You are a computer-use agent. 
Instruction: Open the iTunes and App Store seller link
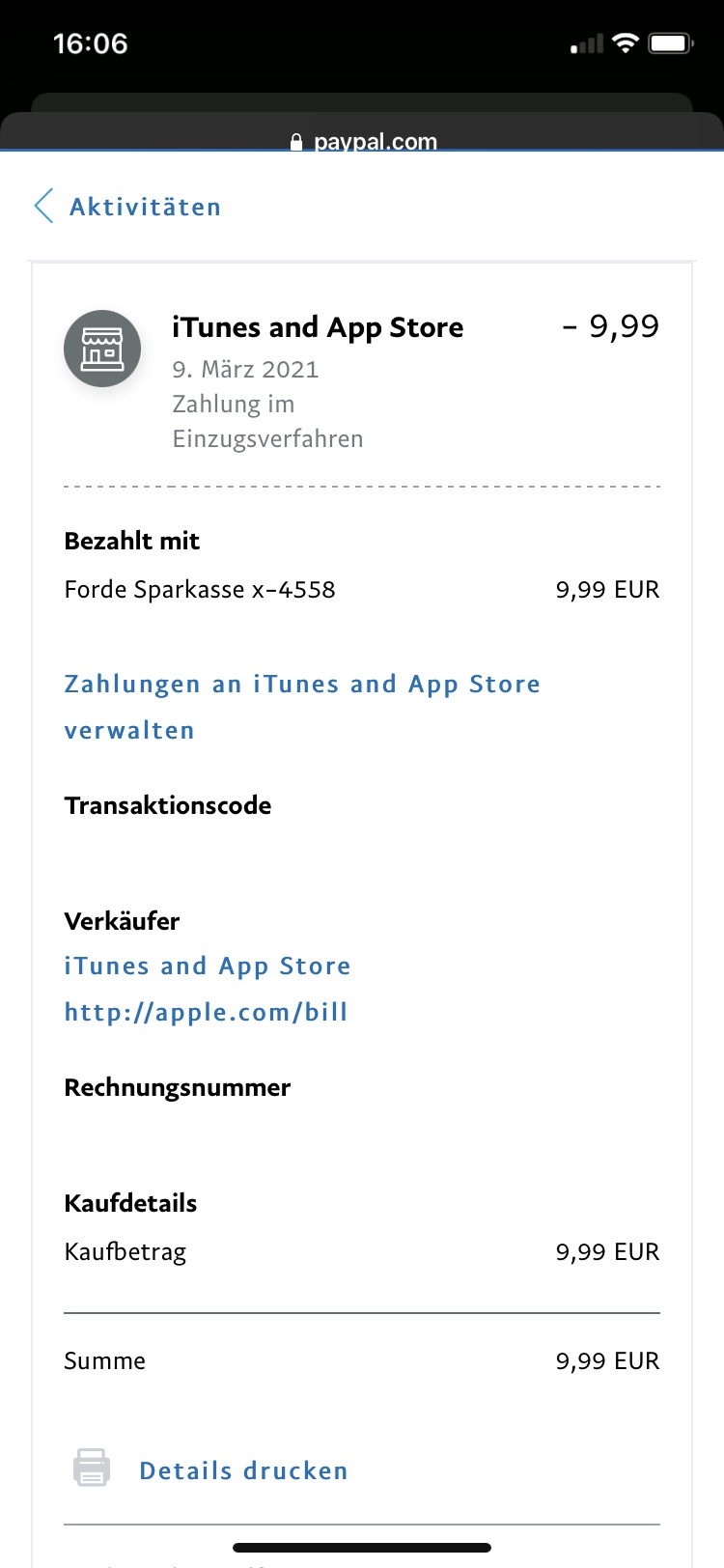tap(208, 966)
